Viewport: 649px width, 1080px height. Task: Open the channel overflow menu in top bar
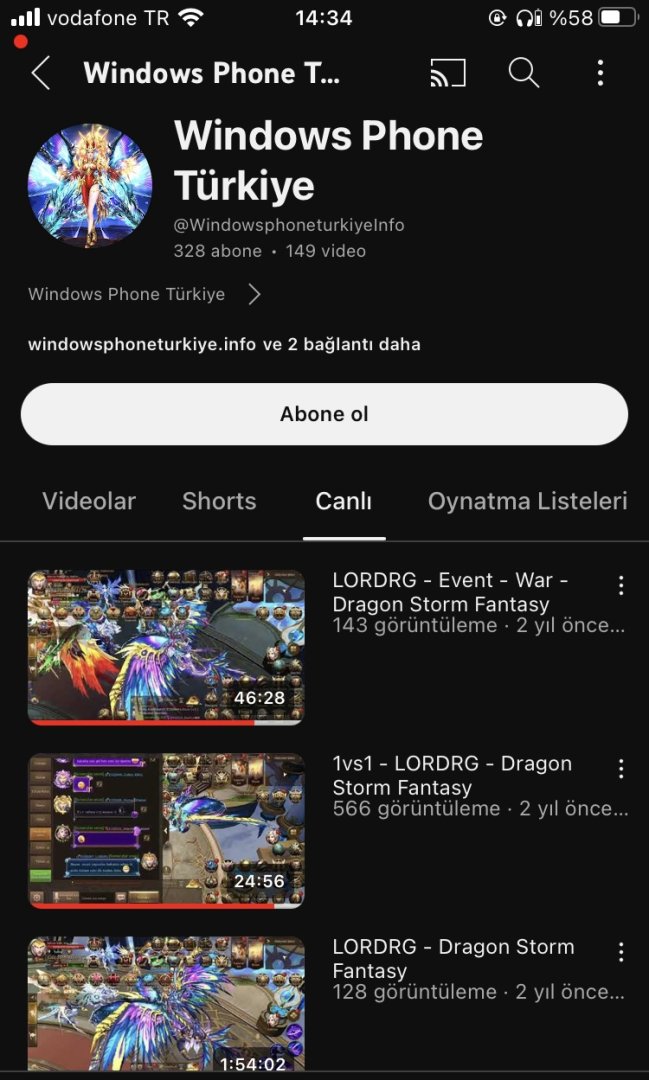point(600,73)
